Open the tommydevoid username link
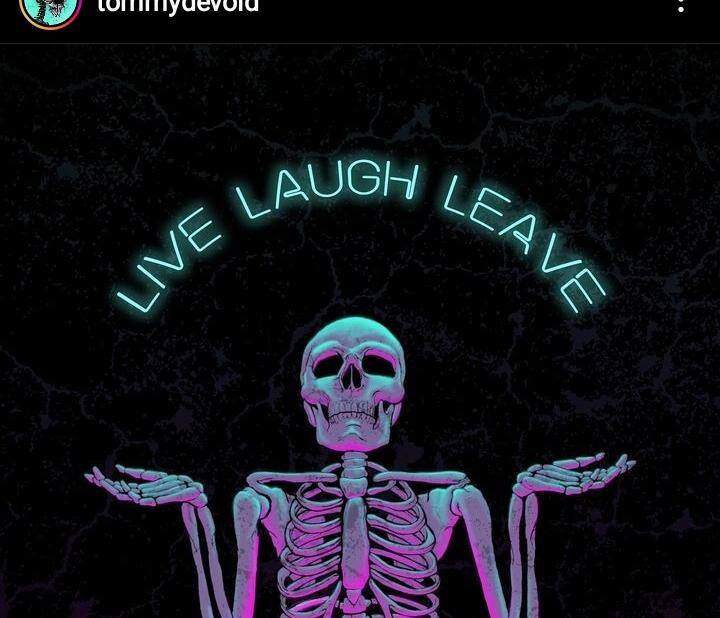 178,6
